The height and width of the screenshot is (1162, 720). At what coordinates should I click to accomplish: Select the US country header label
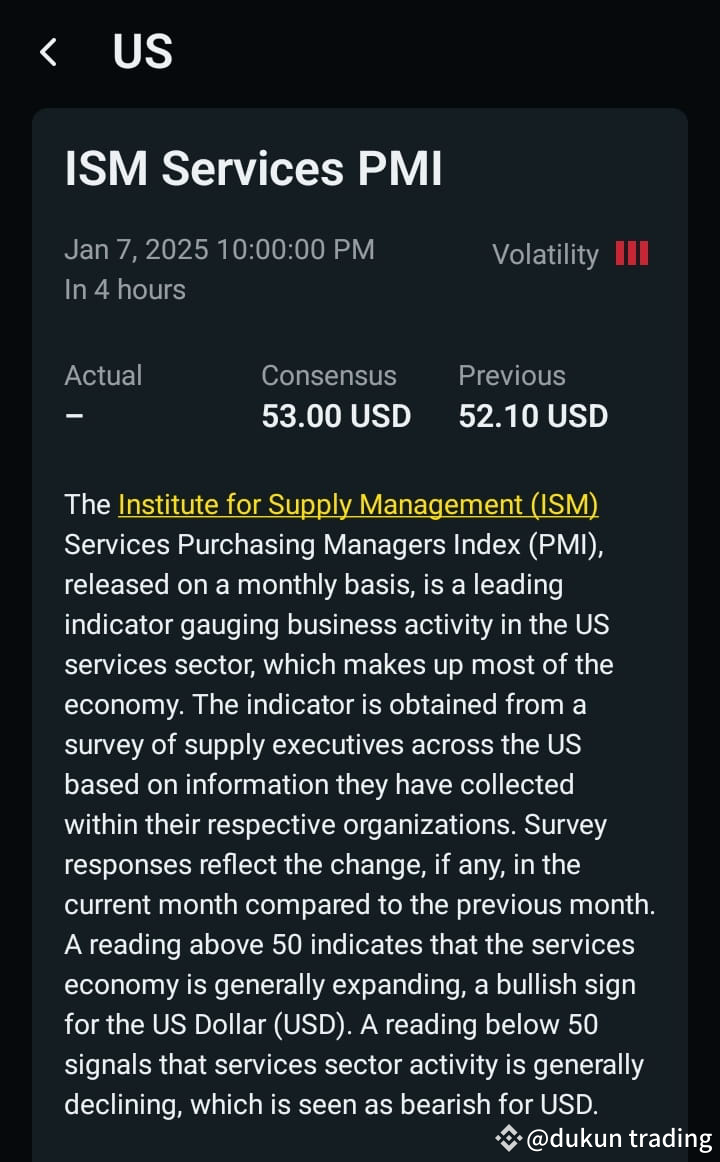click(x=142, y=51)
